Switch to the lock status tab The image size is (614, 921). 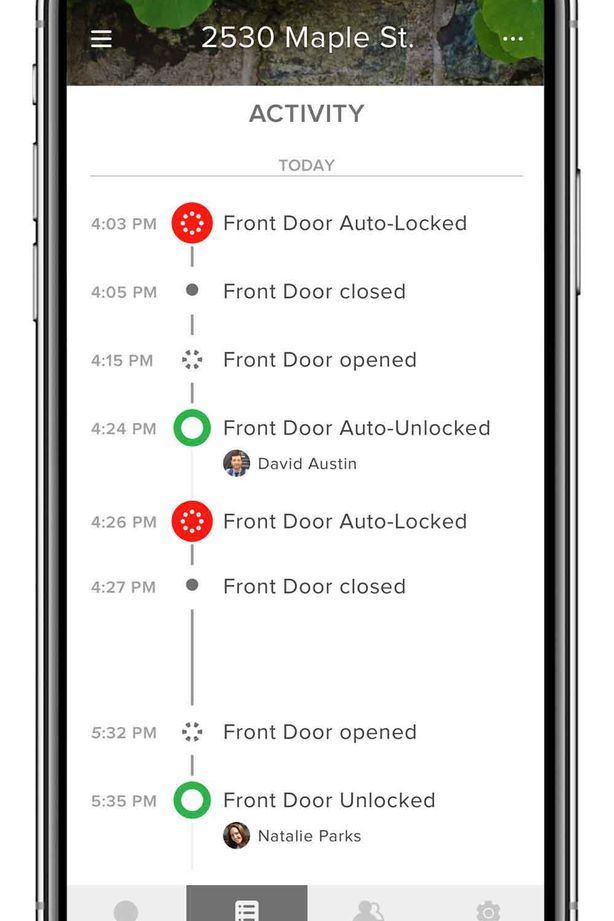(x=126, y=908)
